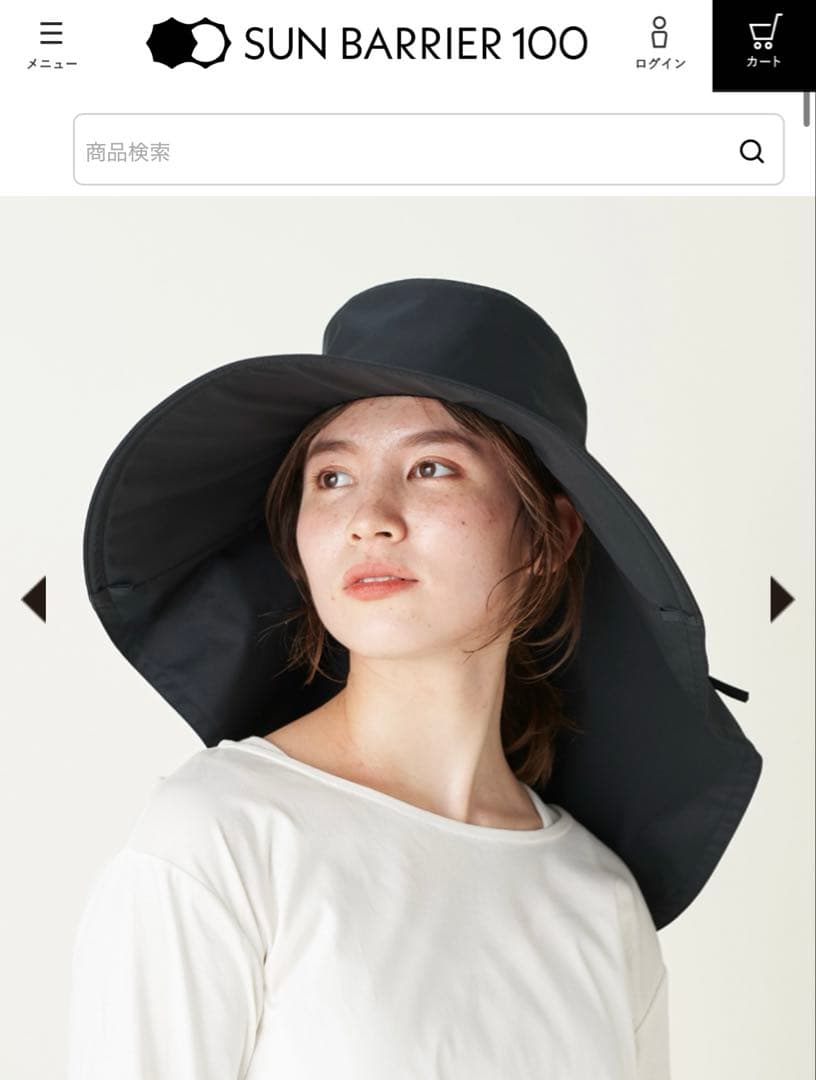Open the メニュー hamburger menu
816x1080 pixels.
coord(51,45)
